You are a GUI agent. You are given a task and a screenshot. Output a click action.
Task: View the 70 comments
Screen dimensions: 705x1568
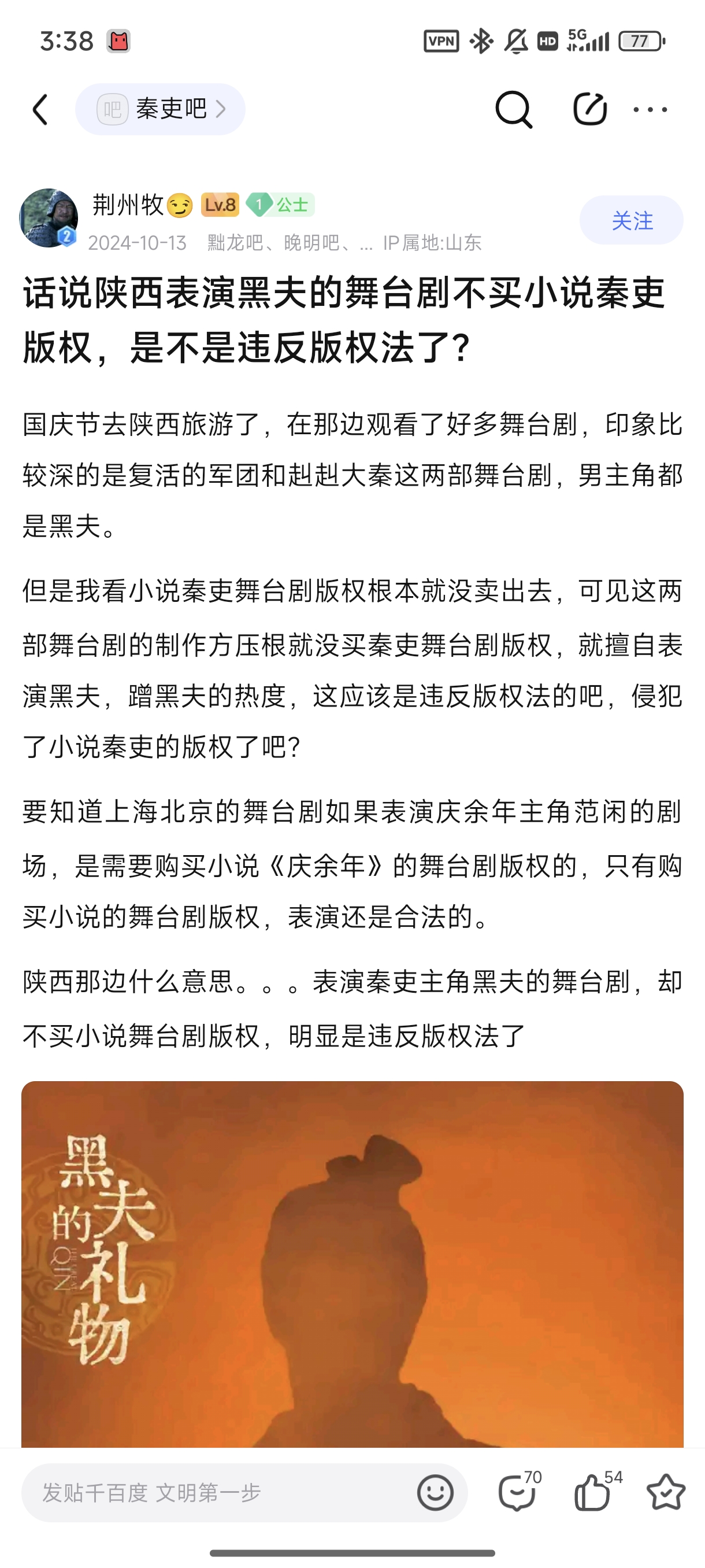point(518,1492)
